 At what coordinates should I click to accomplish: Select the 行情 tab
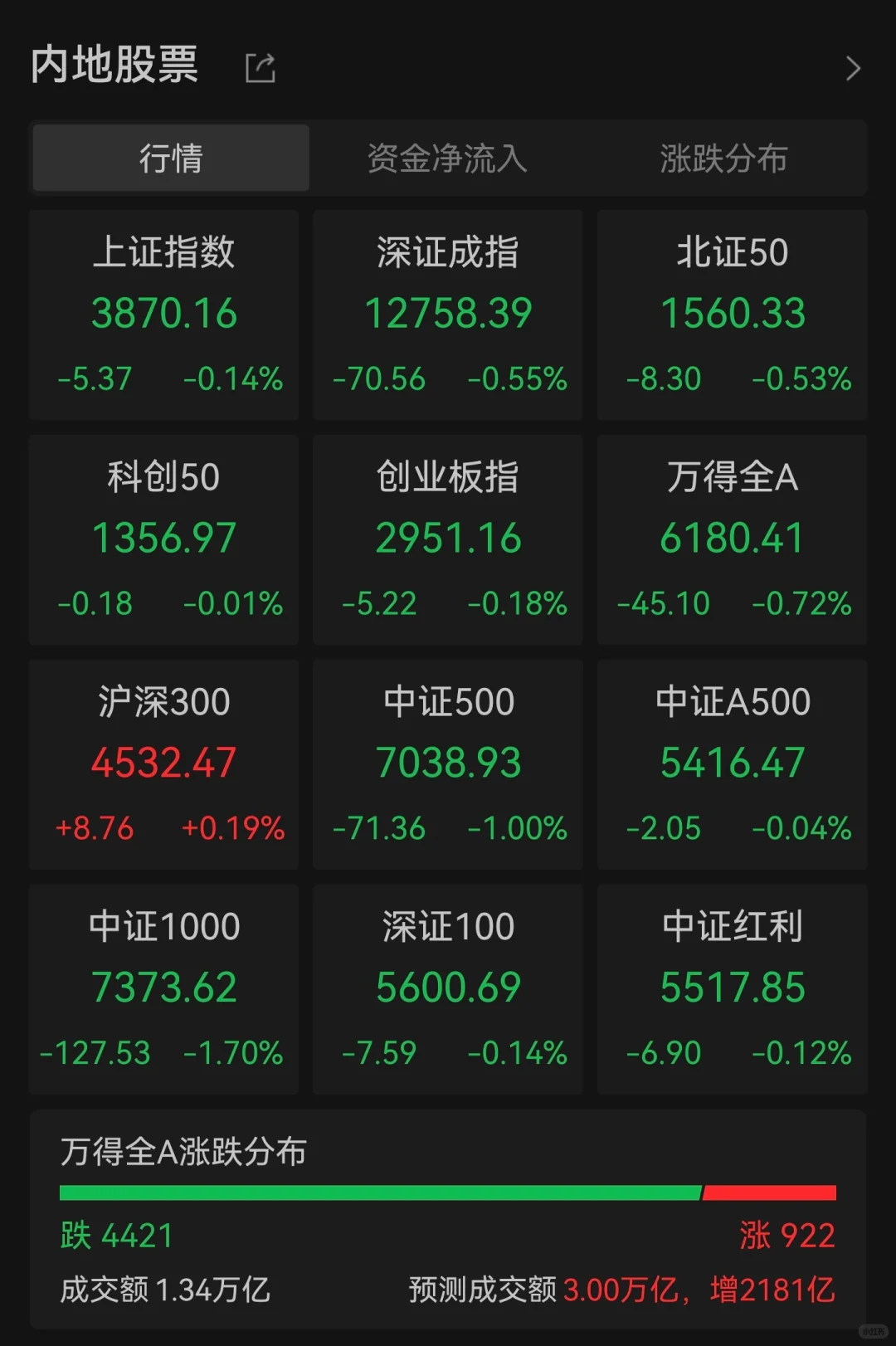point(171,158)
